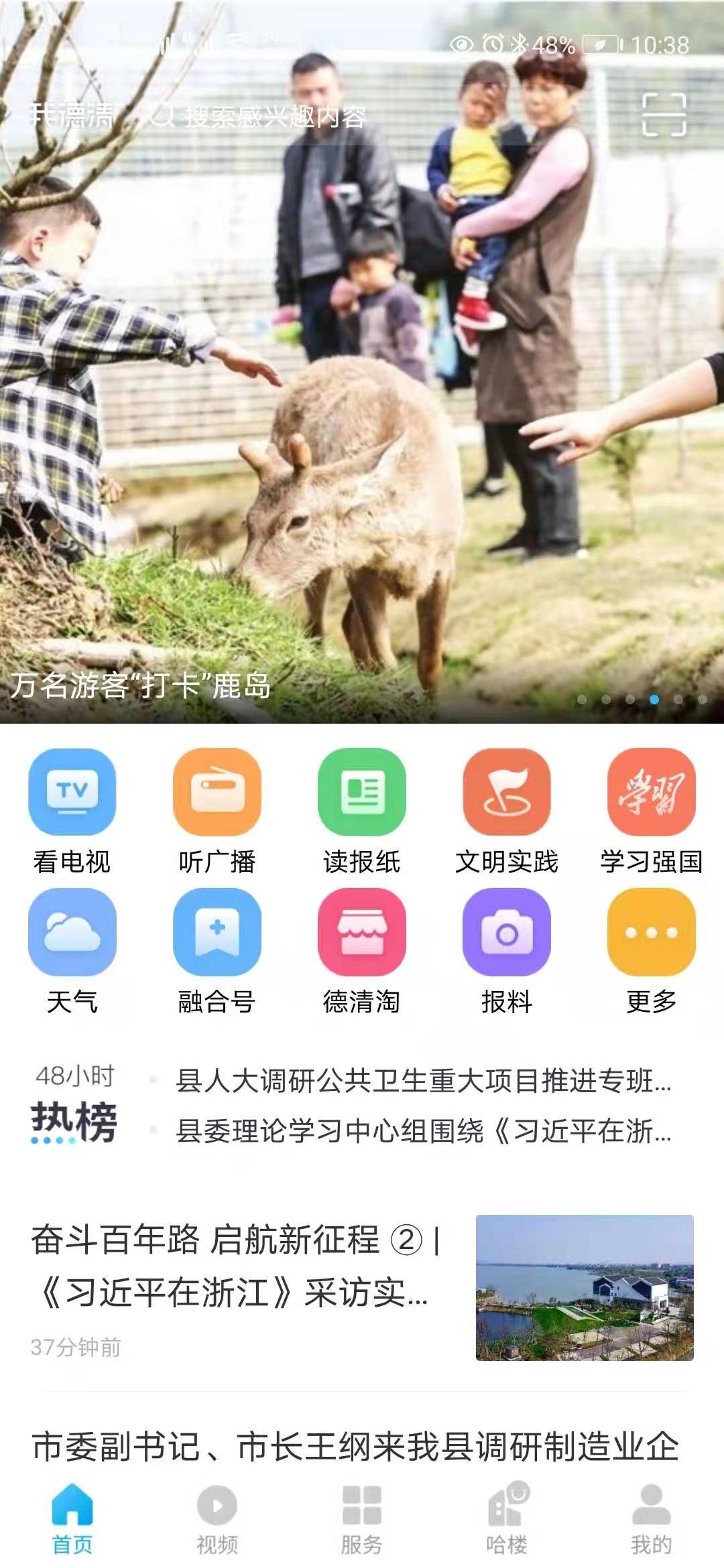Image resolution: width=724 pixels, height=1568 pixels.
Task: Open the article 奋斗百年路 启航新征程
Action: [x=235, y=1265]
